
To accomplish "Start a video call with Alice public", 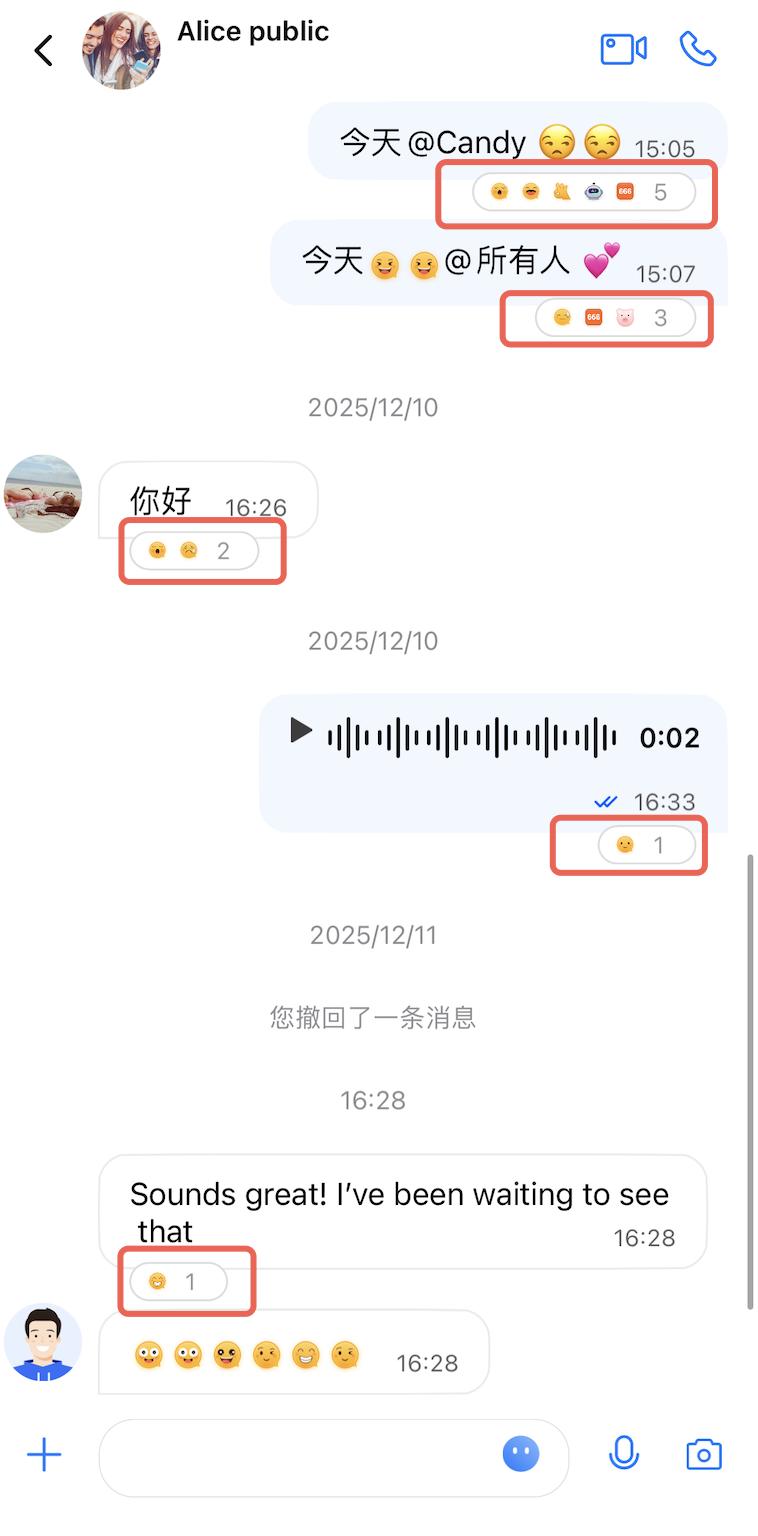I will pyautogui.click(x=623, y=49).
